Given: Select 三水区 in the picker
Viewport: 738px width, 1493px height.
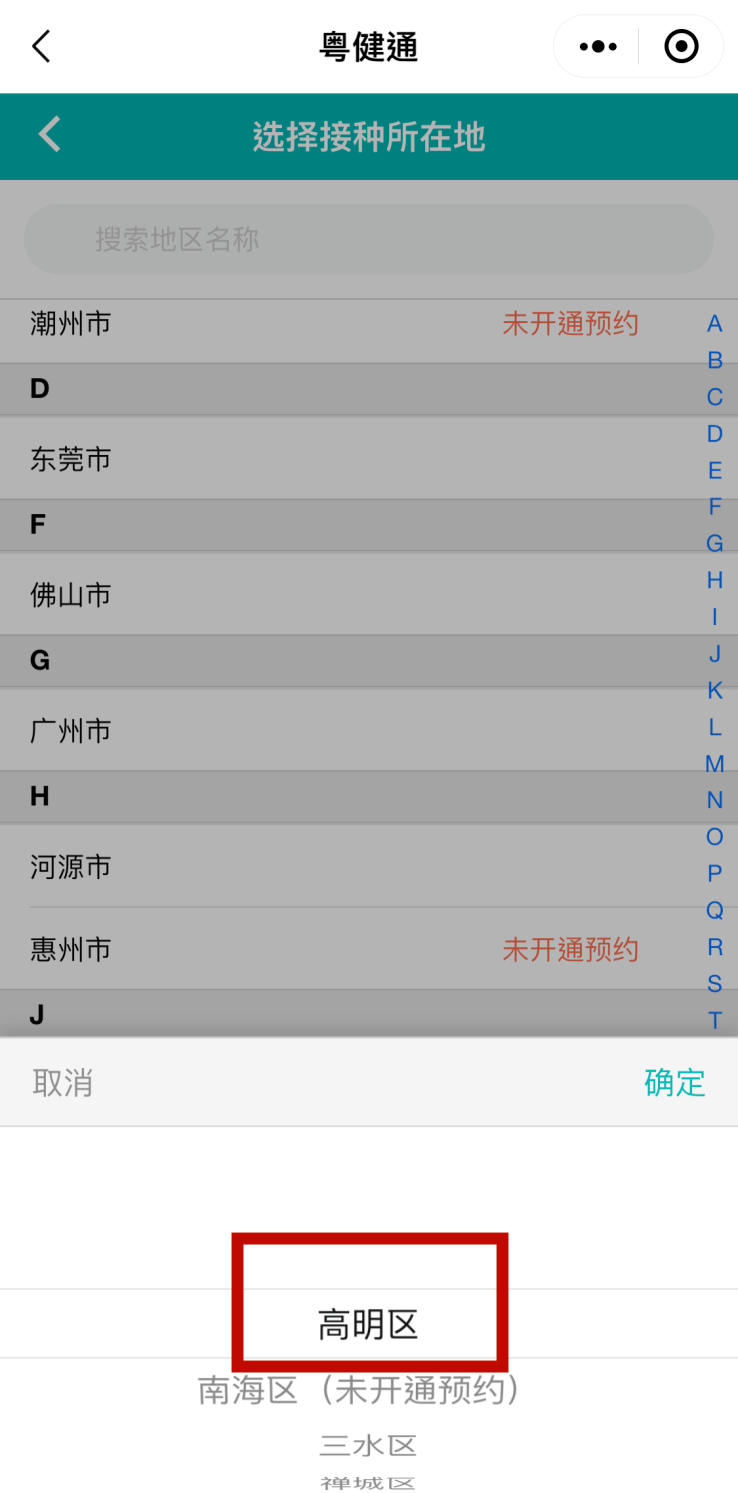Looking at the screenshot, I should [x=368, y=1445].
